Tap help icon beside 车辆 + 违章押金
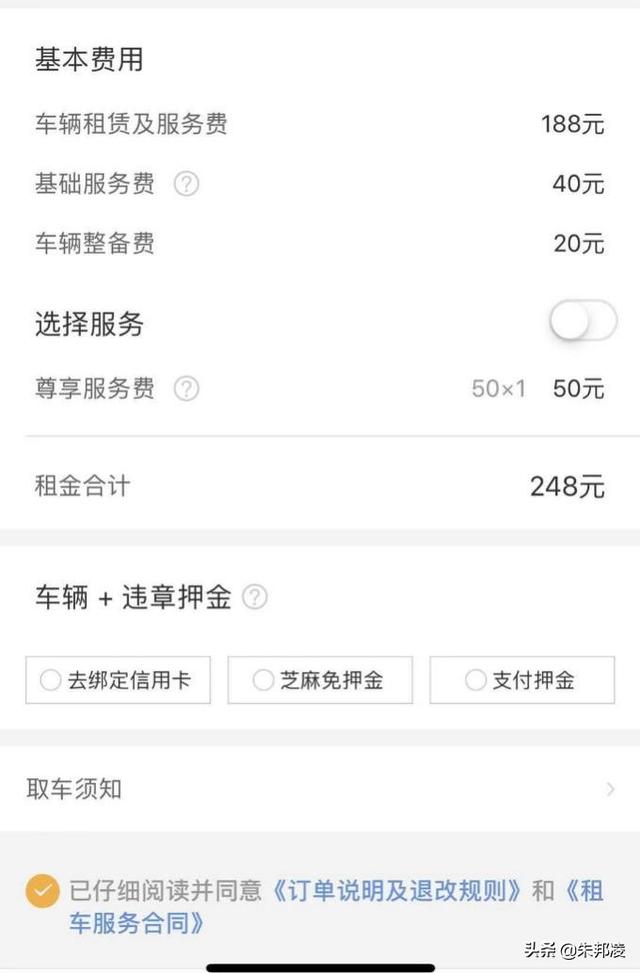The image size is (640, 973). 255,597
